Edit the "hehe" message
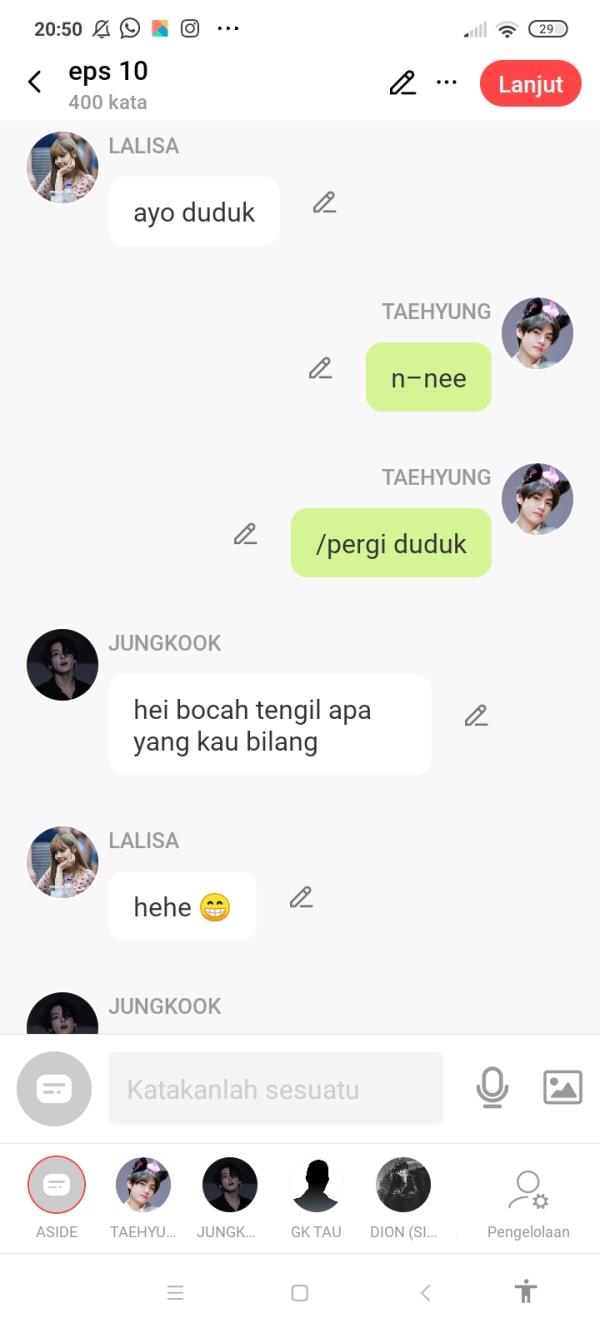600x1333 pixels. pyautogui.click(x=301, y=898)
